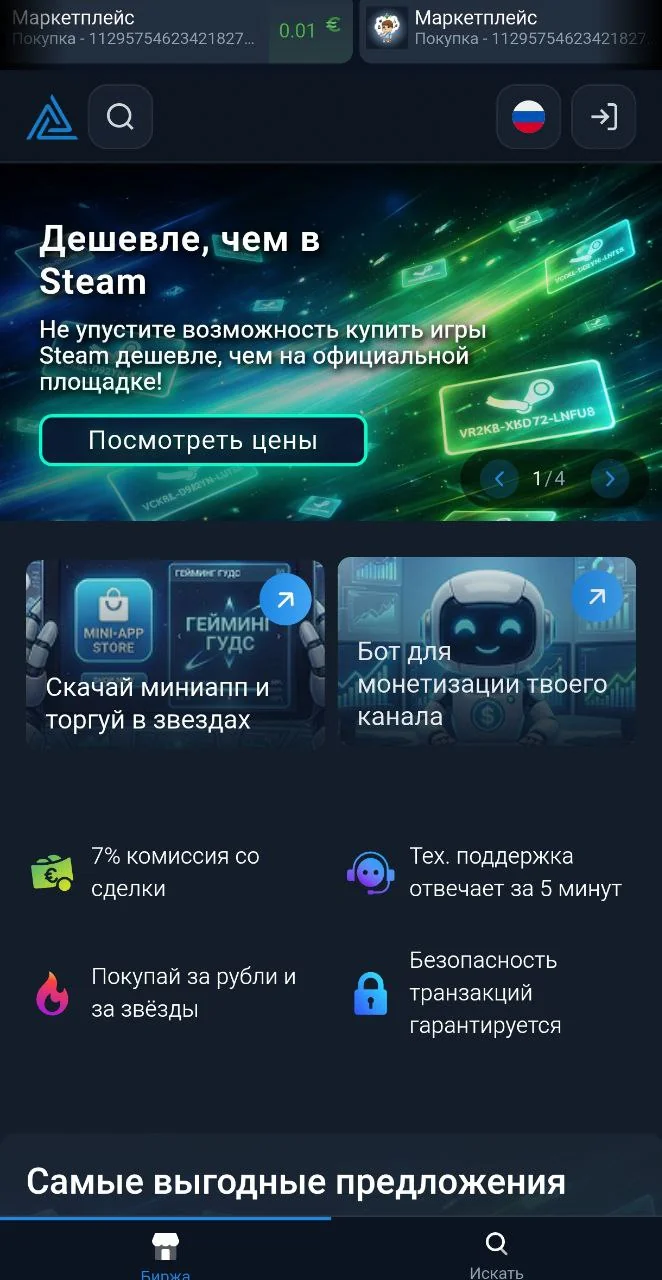Open the "Скачай миниапп и торгуй в звездах" card
The height and width of the screenshot is (1280, 662).
coord(175,652)
